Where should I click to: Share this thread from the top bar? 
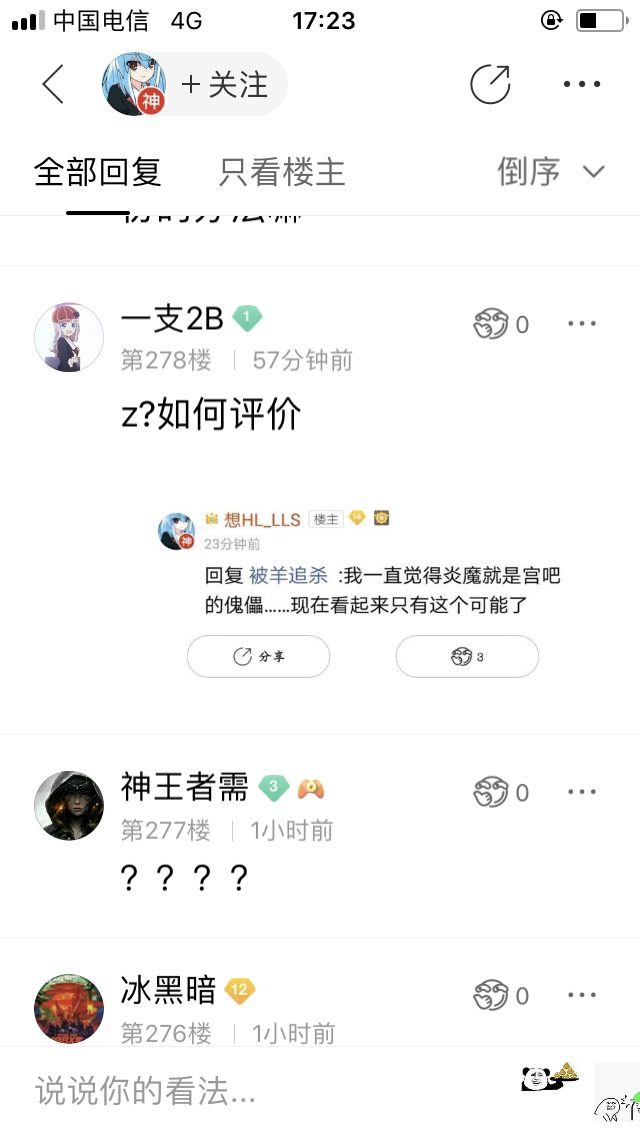(x=490, y=84)
